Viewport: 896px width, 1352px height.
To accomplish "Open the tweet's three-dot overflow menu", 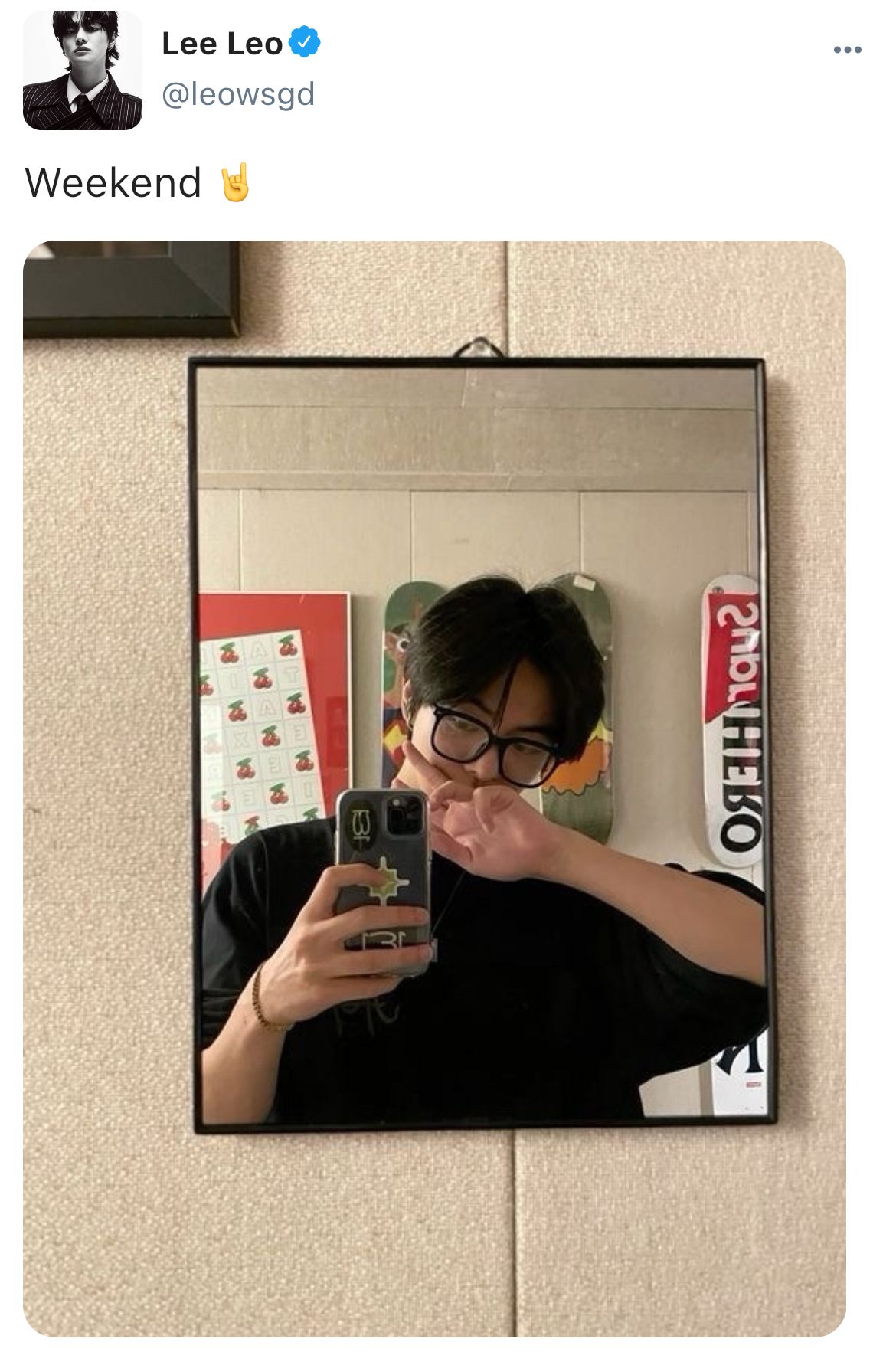I will click(x=847, y=51).
